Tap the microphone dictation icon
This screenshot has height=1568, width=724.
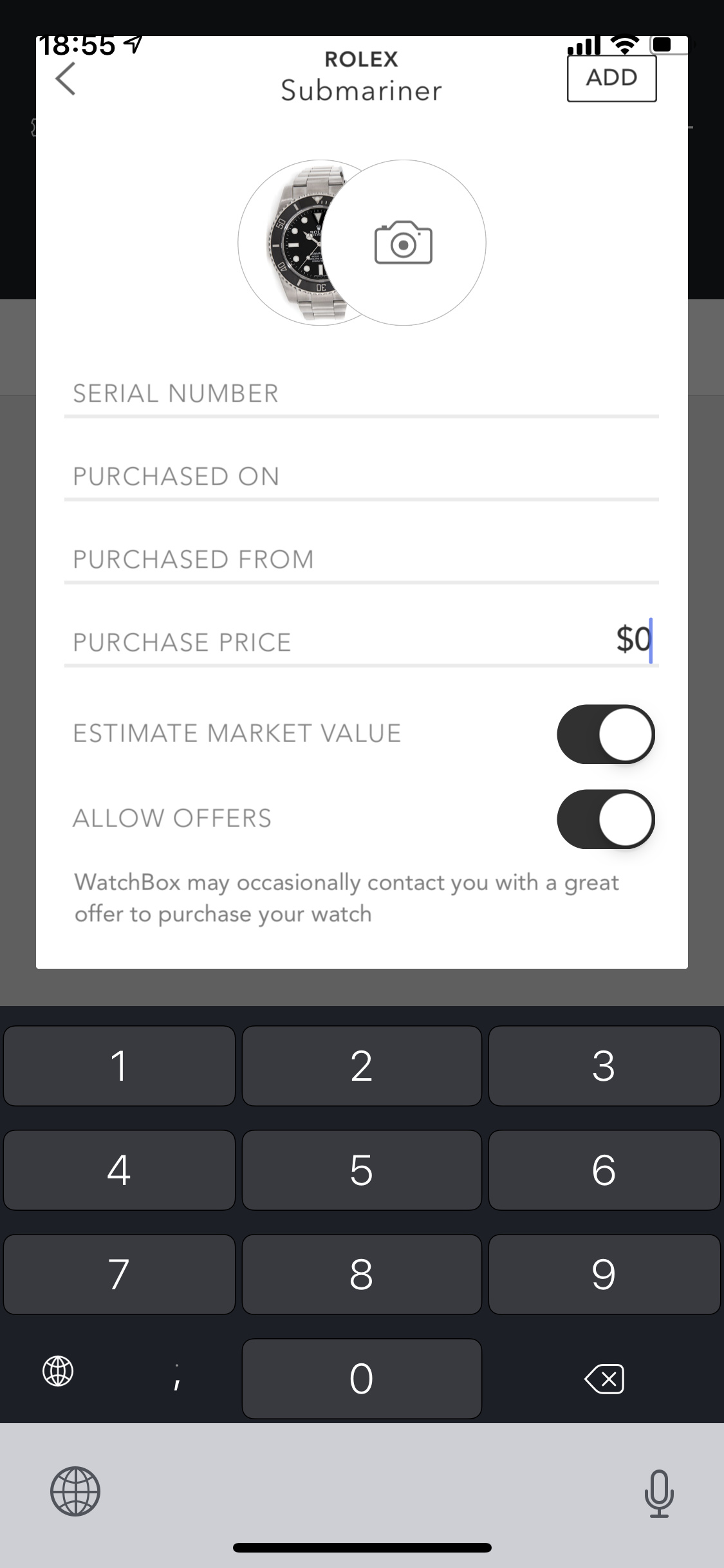click(x=659, y=1493)
